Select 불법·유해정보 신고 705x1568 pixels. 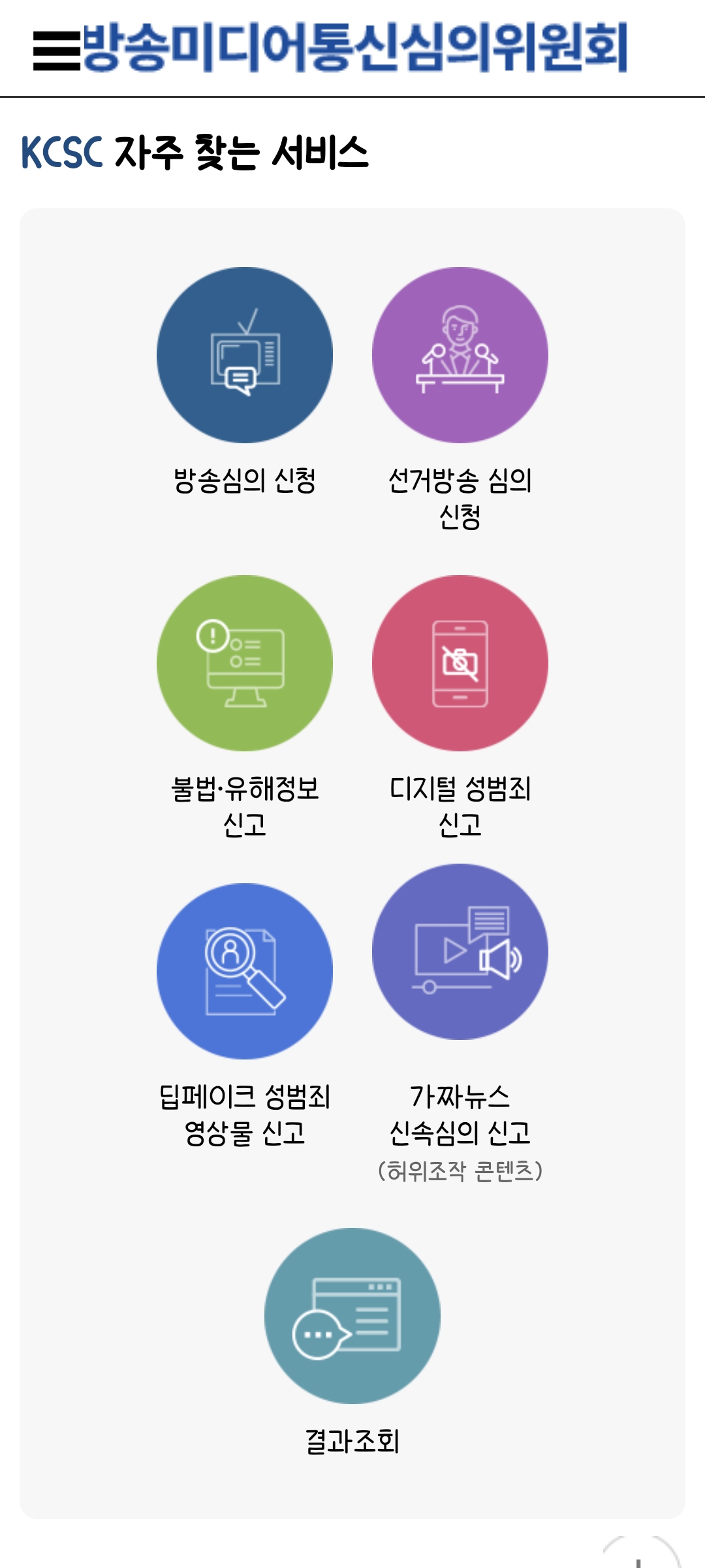pos(245,663)
